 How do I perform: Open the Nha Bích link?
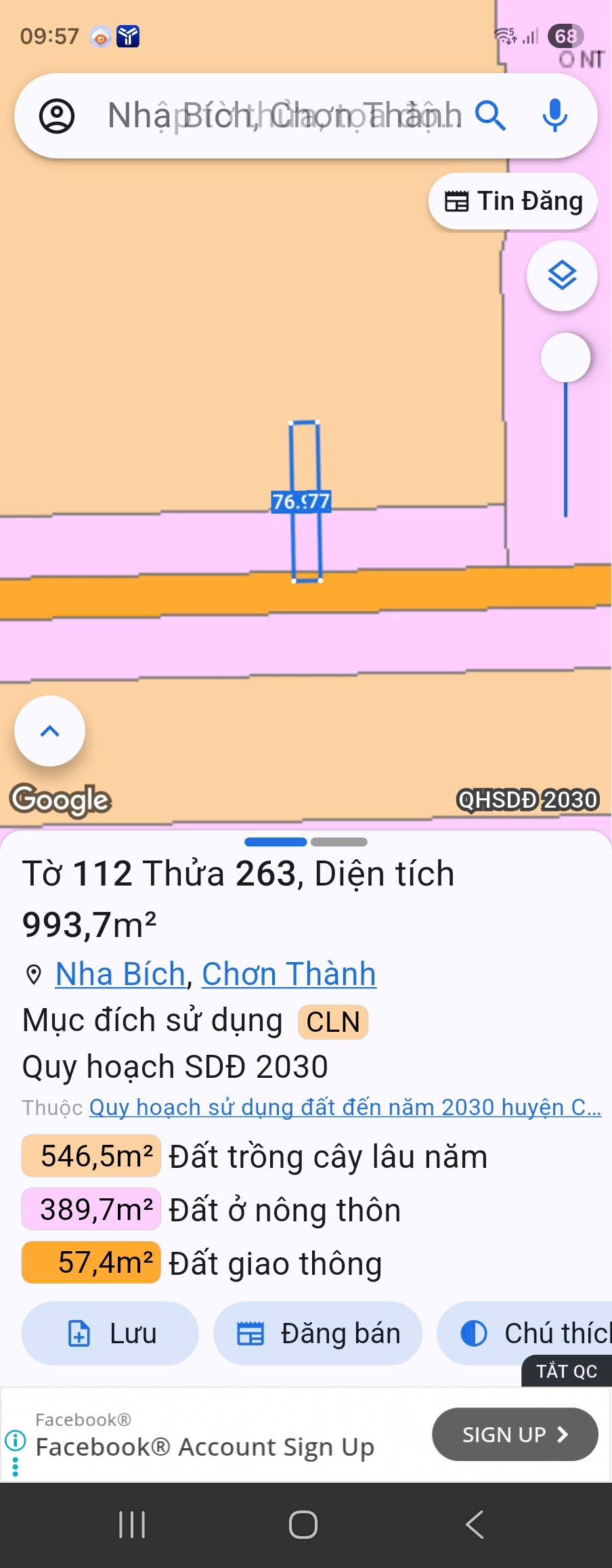tap(121, 974)
